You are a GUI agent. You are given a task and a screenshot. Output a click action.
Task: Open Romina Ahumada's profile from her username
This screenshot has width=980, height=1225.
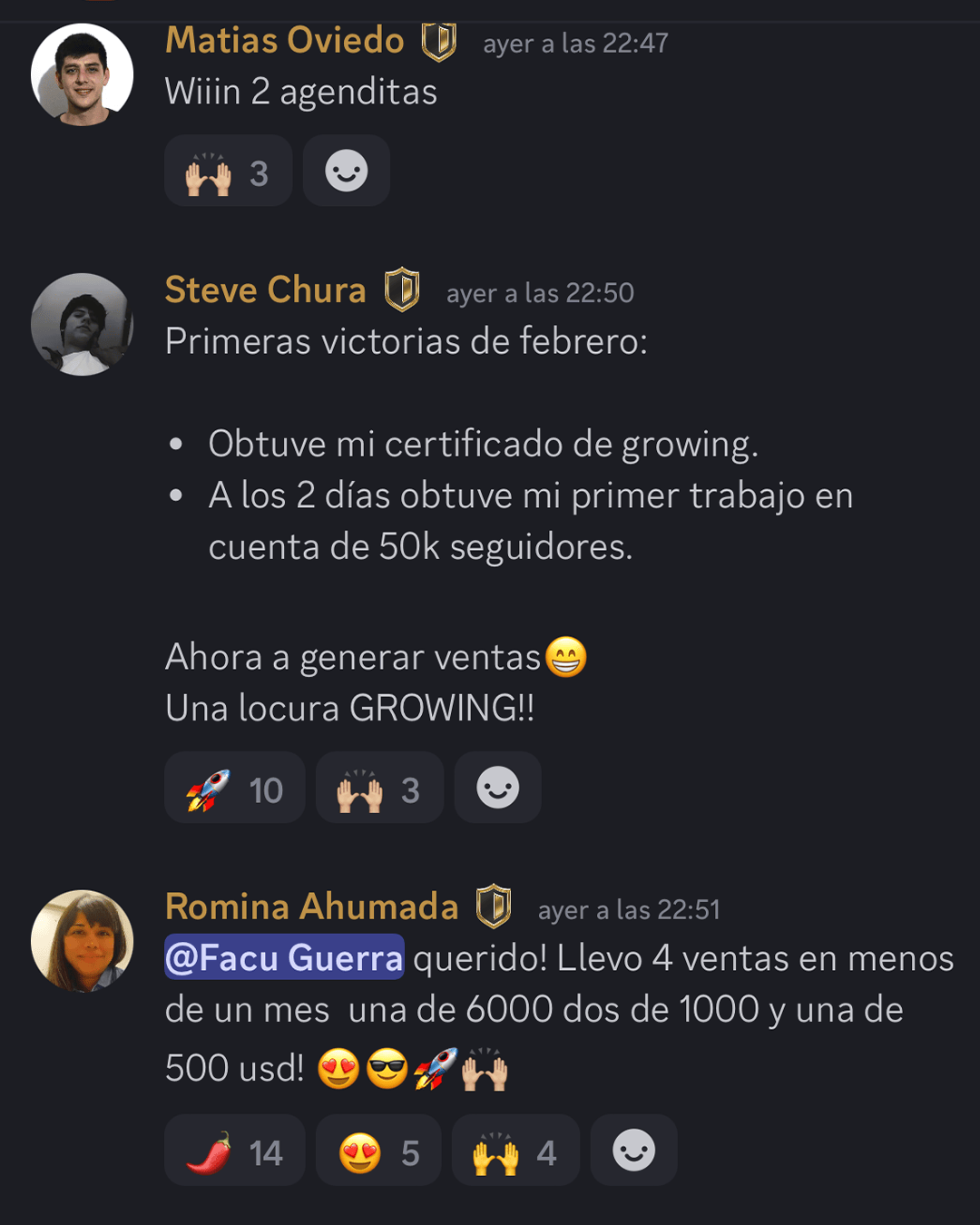coord(312,906)
